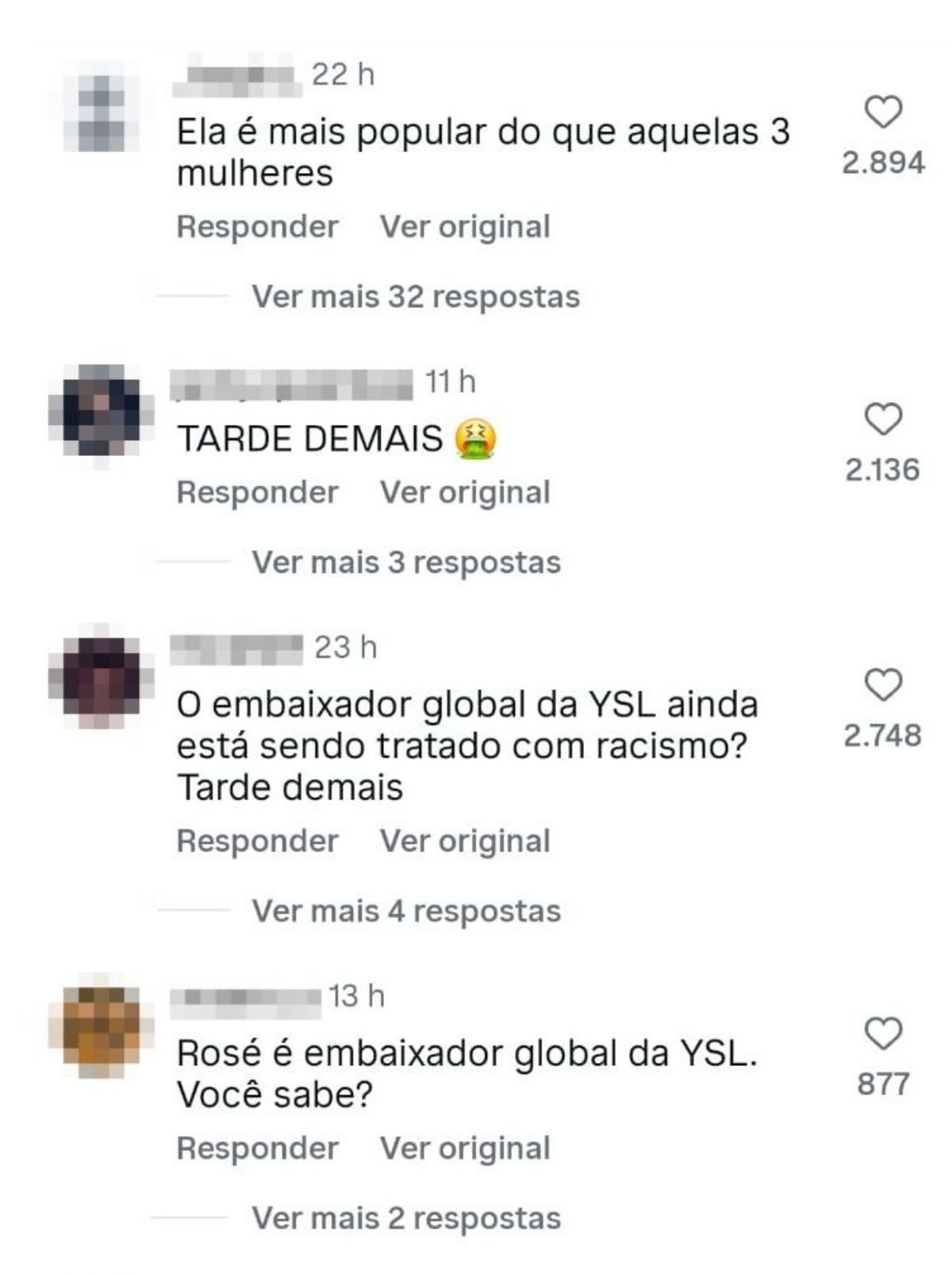Like the 'TARDE DEMAIS' comment
This screenshot has width=952, height=1277.
(x=883, y=420)
